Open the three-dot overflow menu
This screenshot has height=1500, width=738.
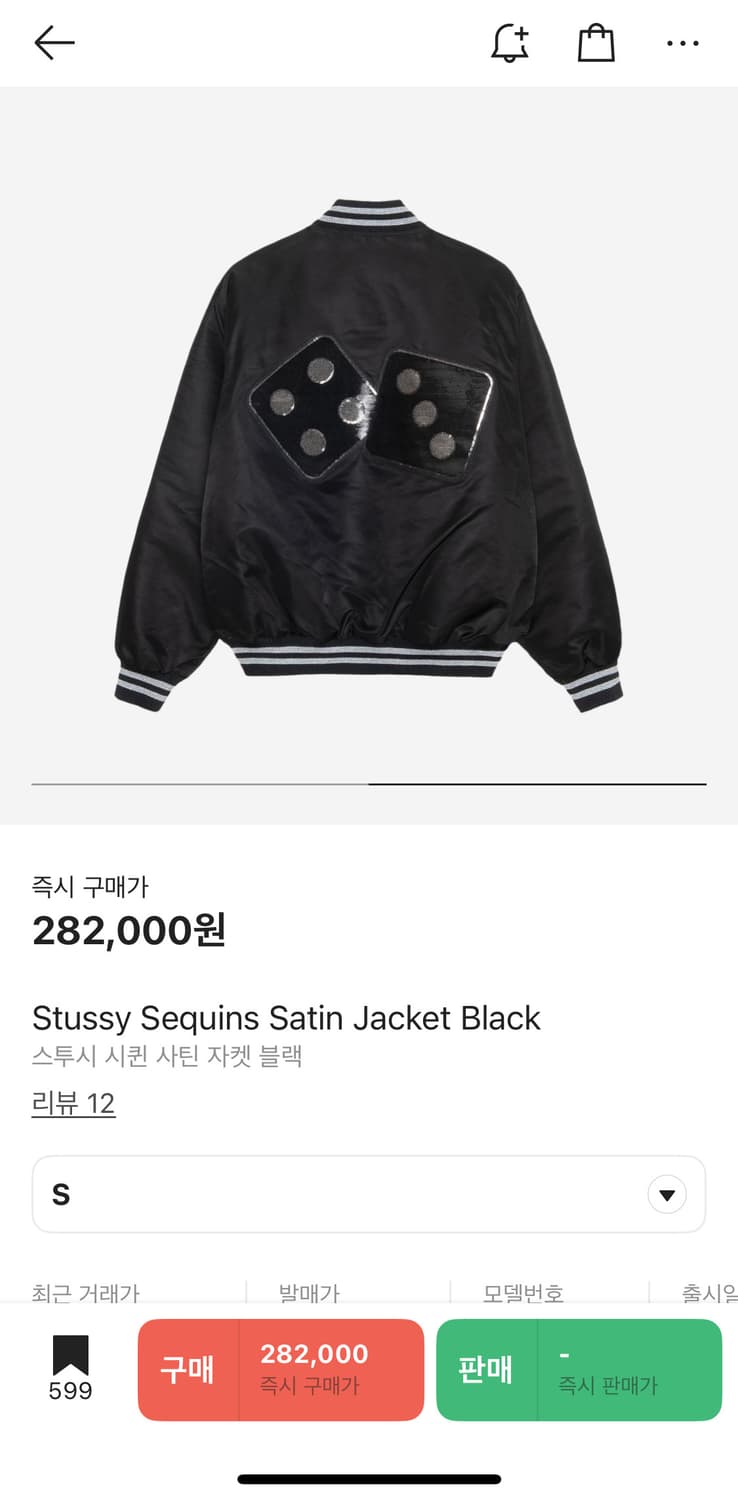point(683,43)
